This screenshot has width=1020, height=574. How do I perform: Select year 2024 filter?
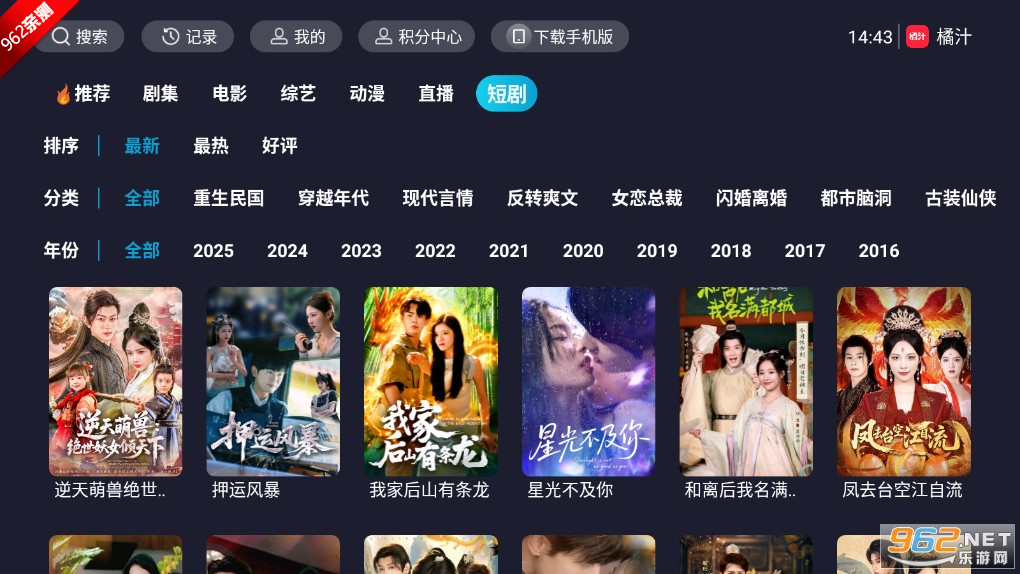point(287,251)
